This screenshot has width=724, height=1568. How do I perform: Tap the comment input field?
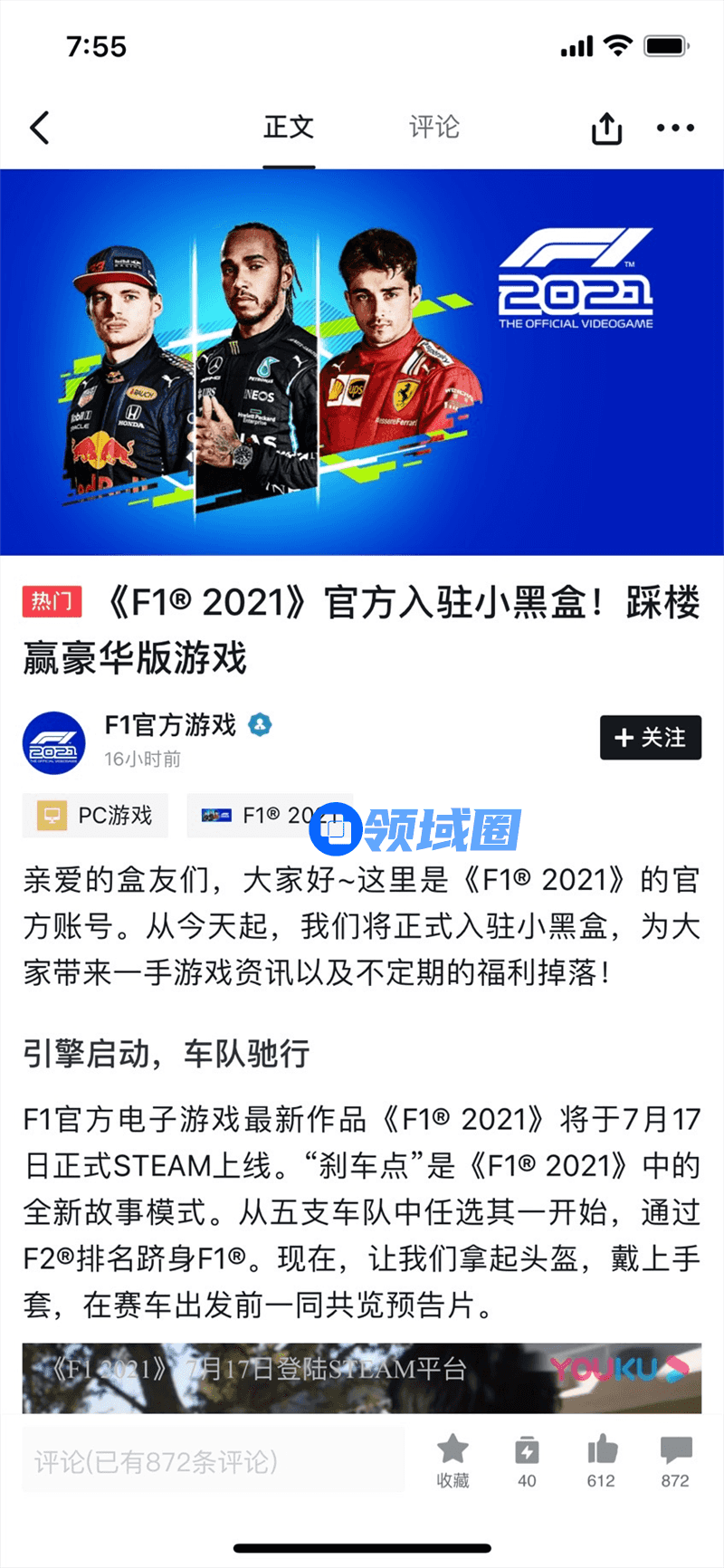[213, 1461]
